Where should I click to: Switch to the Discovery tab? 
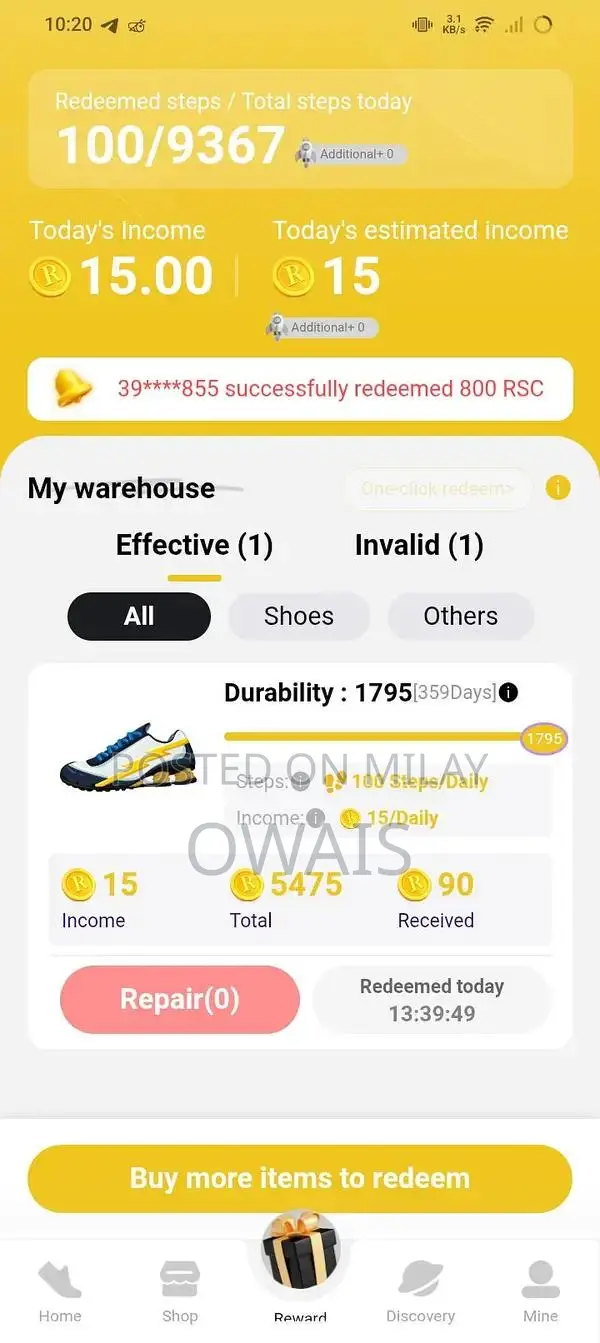[x=420, y=1291]
